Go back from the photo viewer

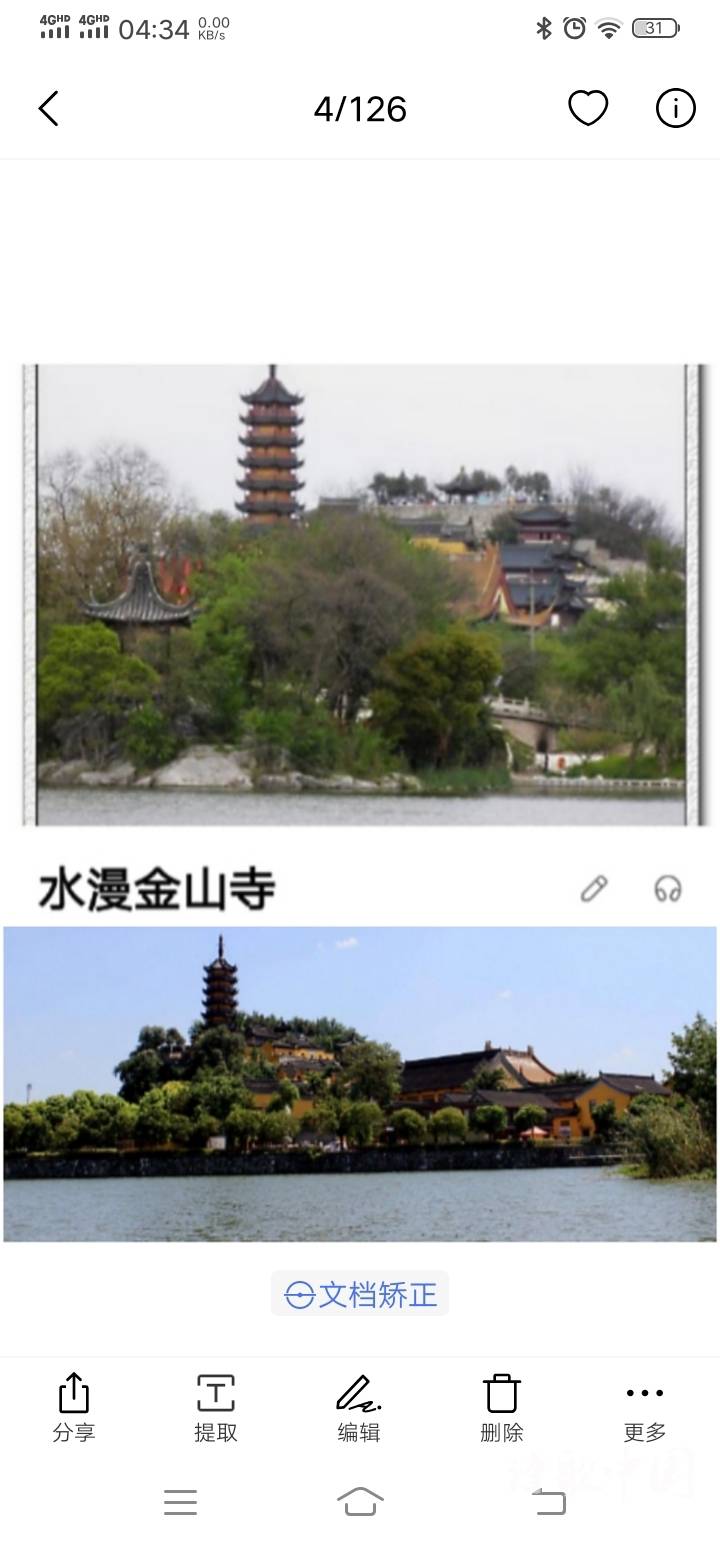coord(48,108)
